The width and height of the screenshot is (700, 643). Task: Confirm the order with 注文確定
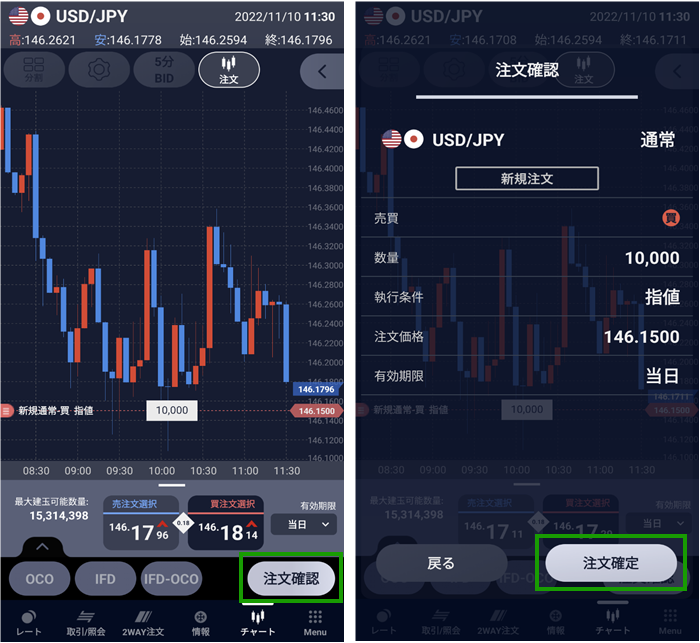pos(611,564)
